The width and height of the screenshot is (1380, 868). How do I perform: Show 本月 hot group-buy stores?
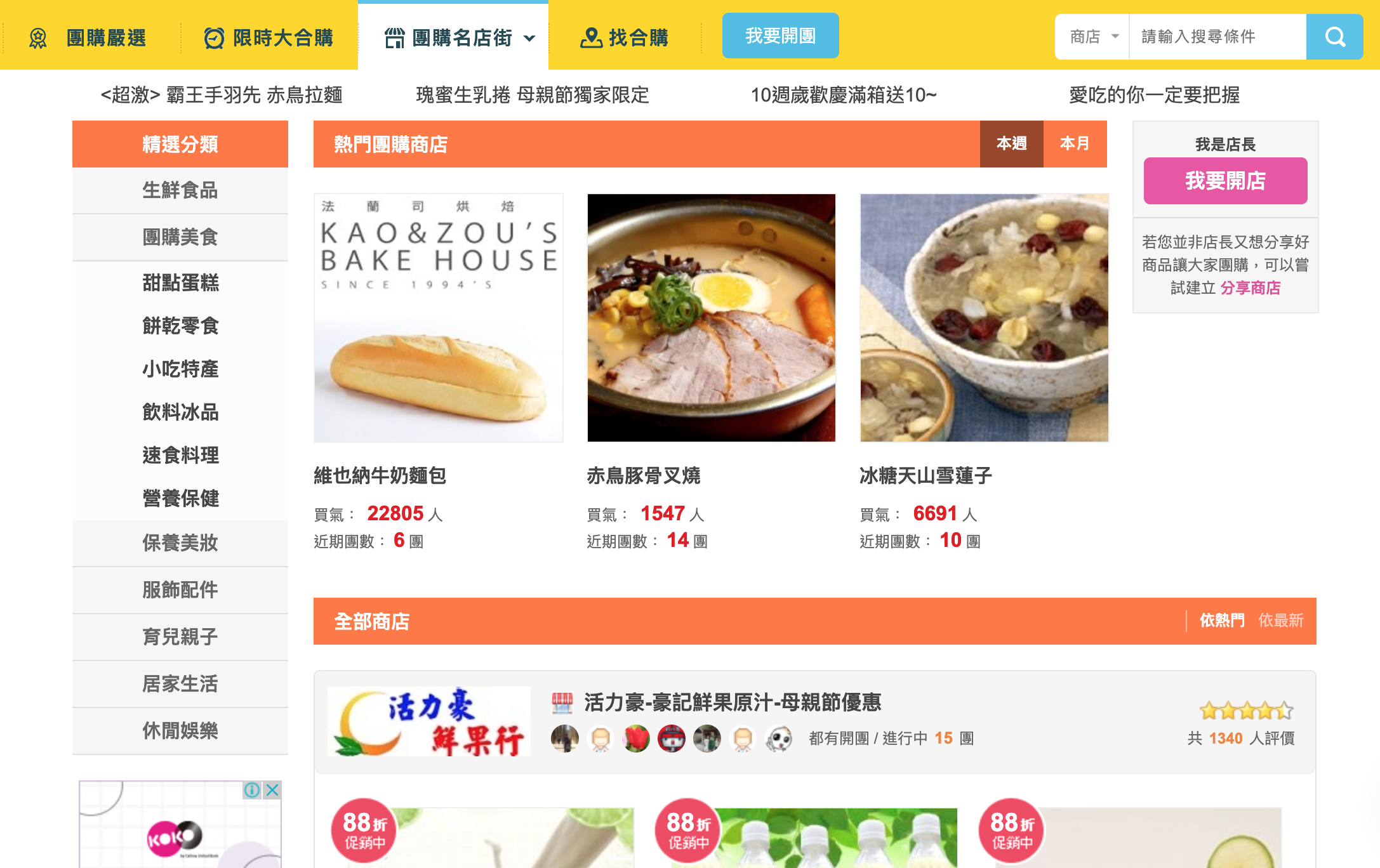tap(1075, 144)
